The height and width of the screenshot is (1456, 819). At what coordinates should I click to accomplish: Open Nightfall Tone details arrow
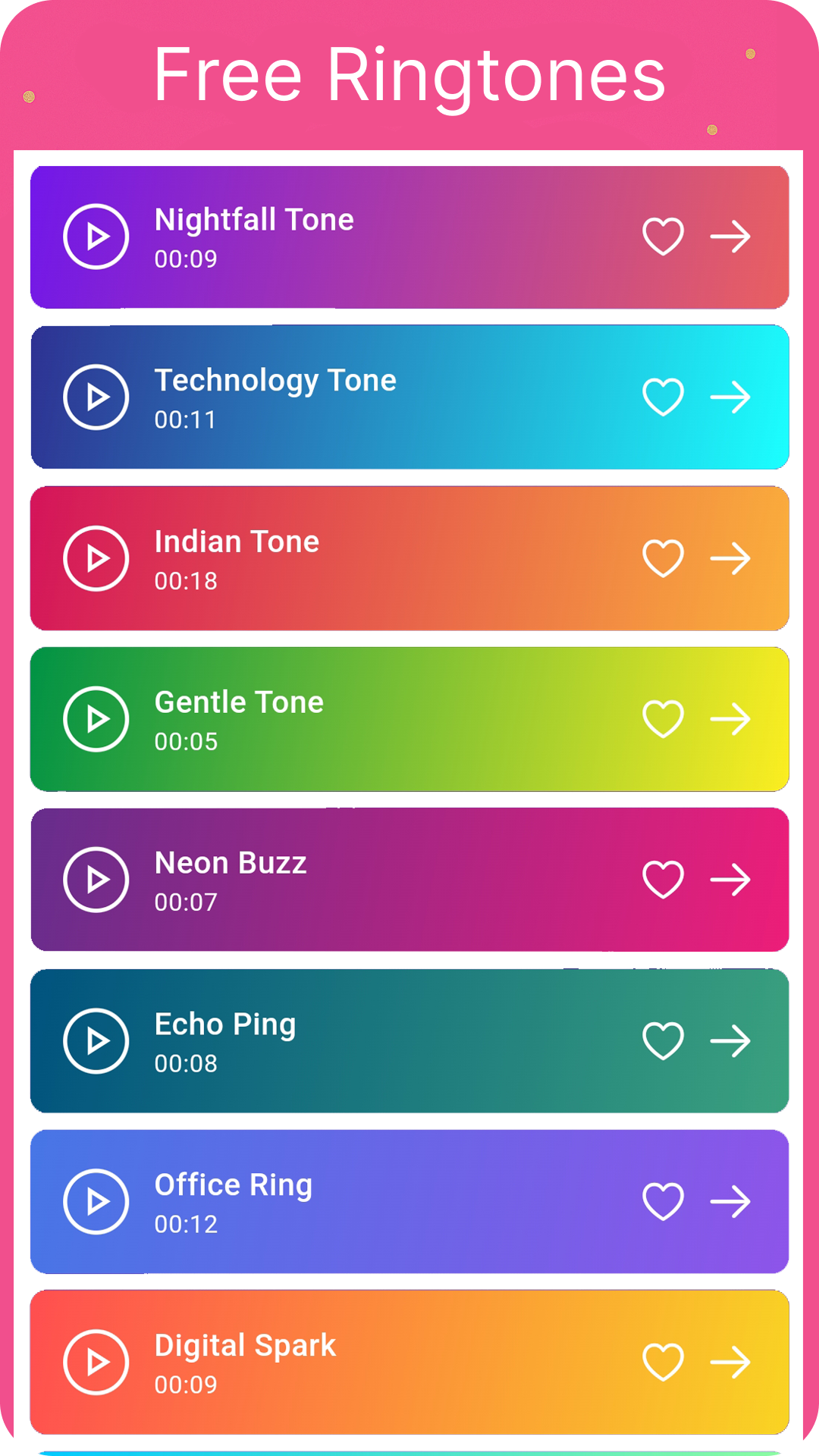point(730,237)
